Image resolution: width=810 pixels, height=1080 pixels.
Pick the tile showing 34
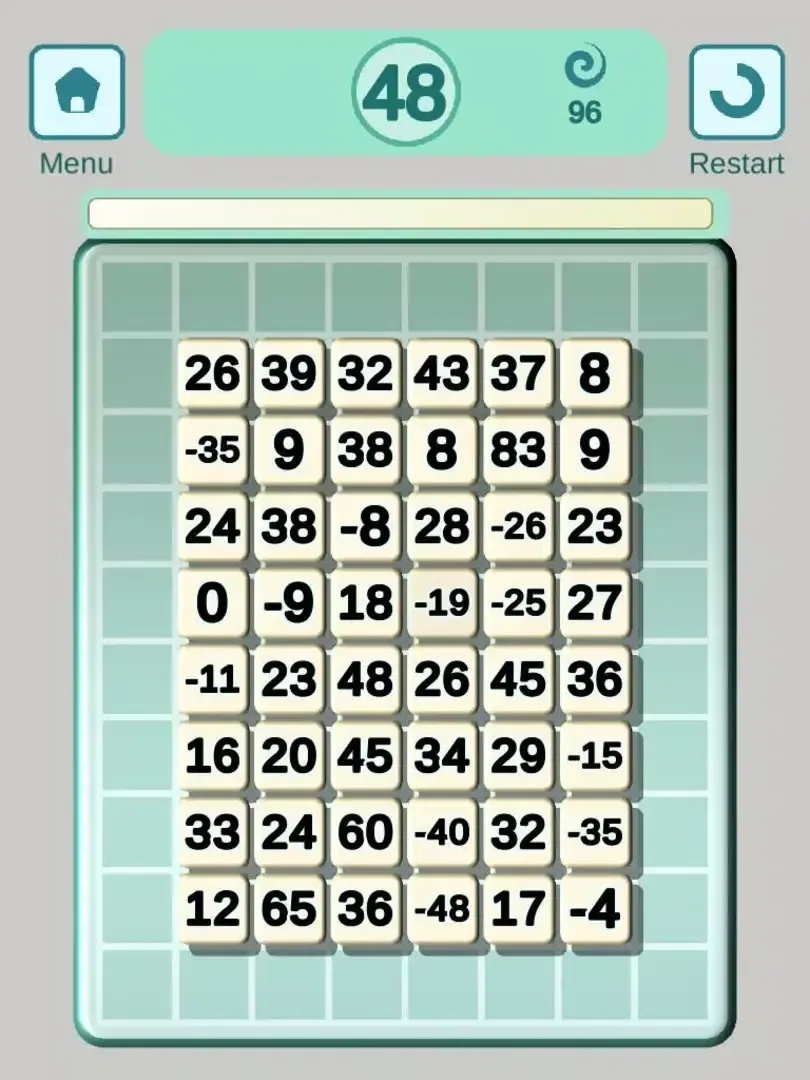click(x=441, y=757)
